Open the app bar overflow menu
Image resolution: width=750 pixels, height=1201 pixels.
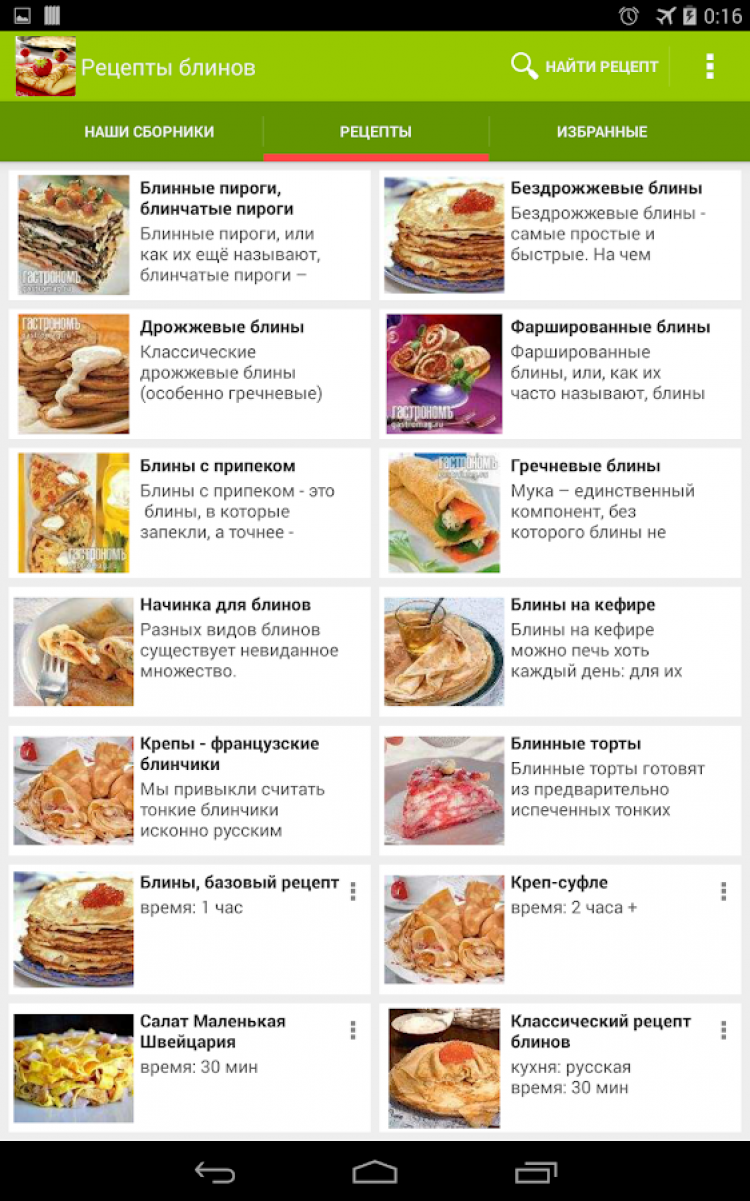[x=709, y=67]
